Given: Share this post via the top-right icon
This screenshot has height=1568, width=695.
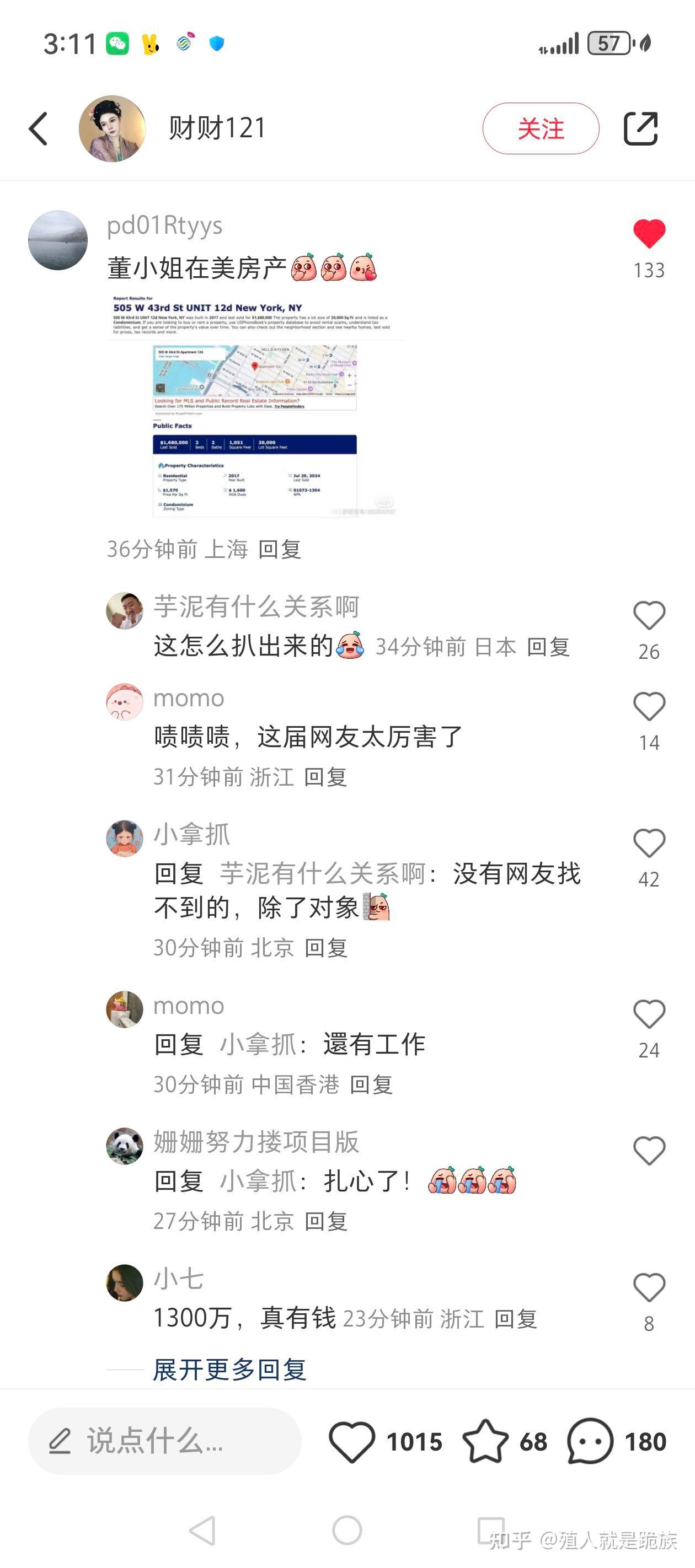Looking at the screenshot, I should [640, 128].
